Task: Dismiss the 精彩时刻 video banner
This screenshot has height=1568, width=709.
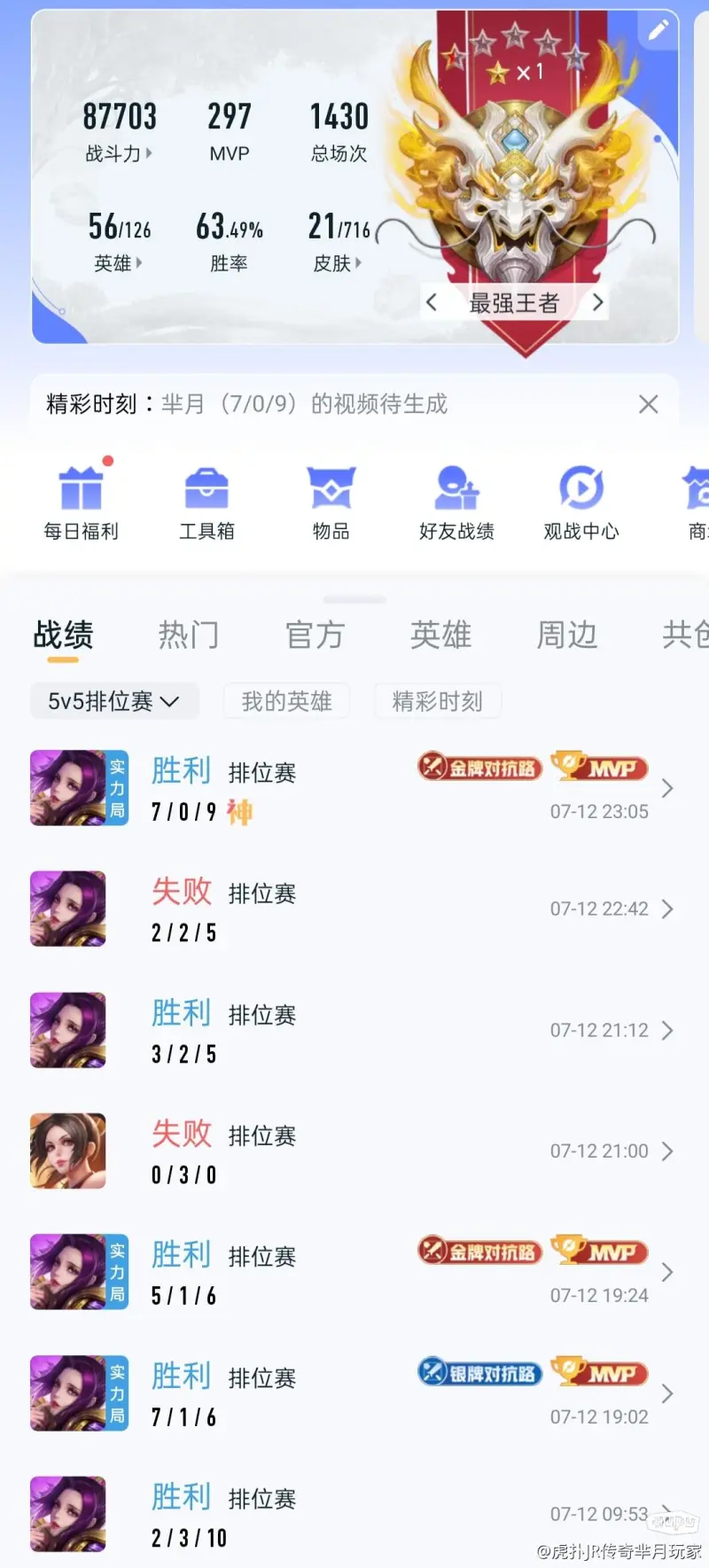Action: (x=648, y=404)
